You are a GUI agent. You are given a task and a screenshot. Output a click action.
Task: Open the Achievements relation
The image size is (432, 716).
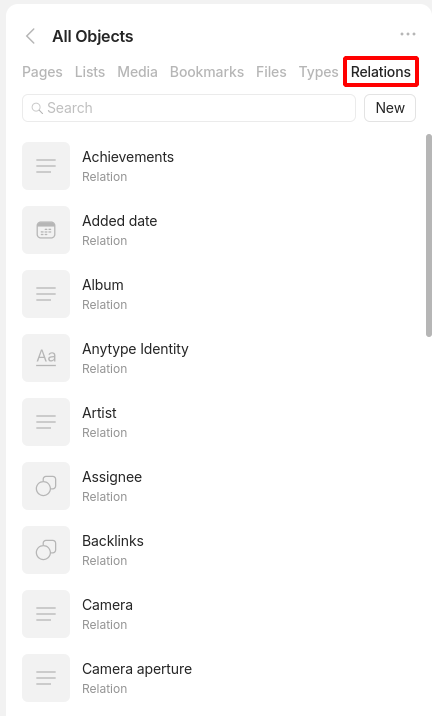pos(219,166)
